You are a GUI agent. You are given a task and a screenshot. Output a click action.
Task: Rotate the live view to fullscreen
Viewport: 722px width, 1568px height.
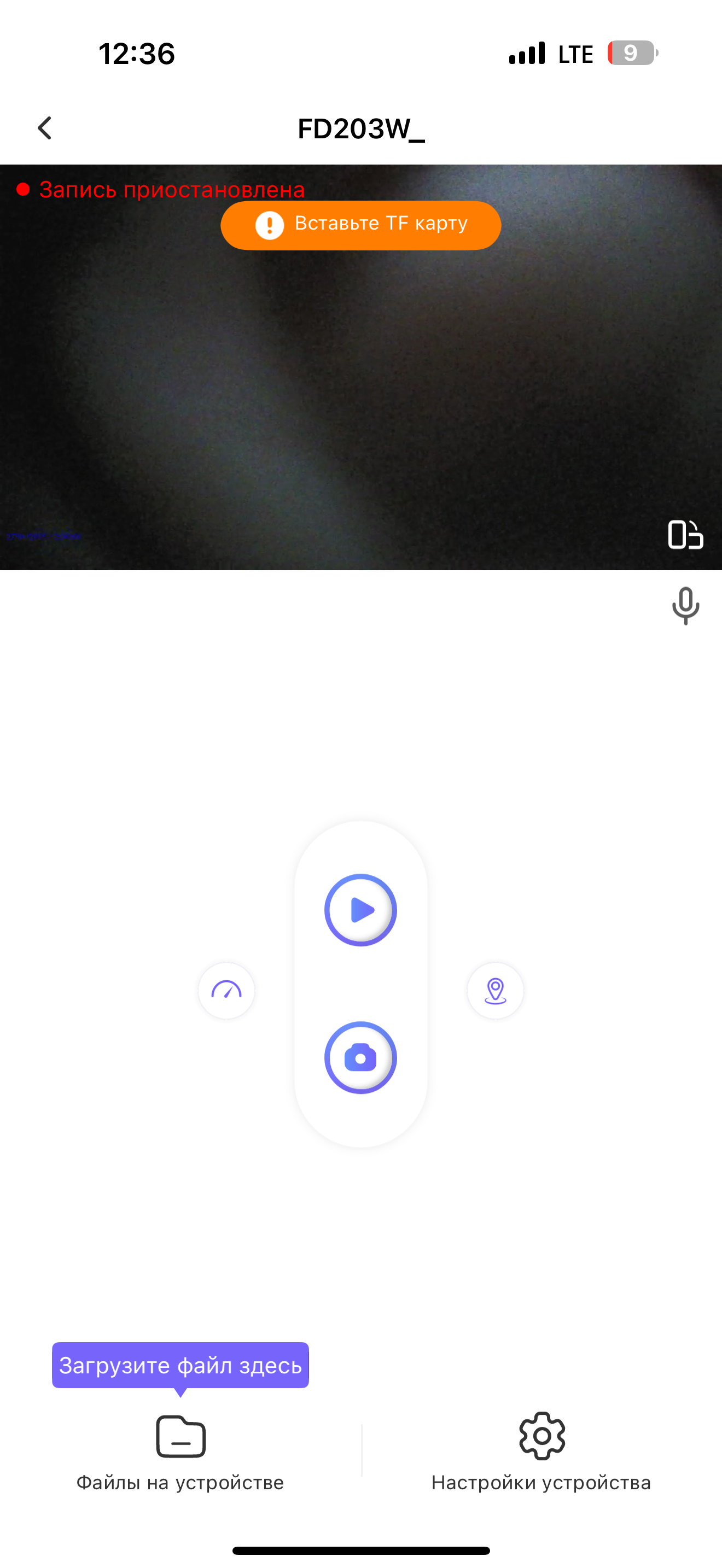685,535
